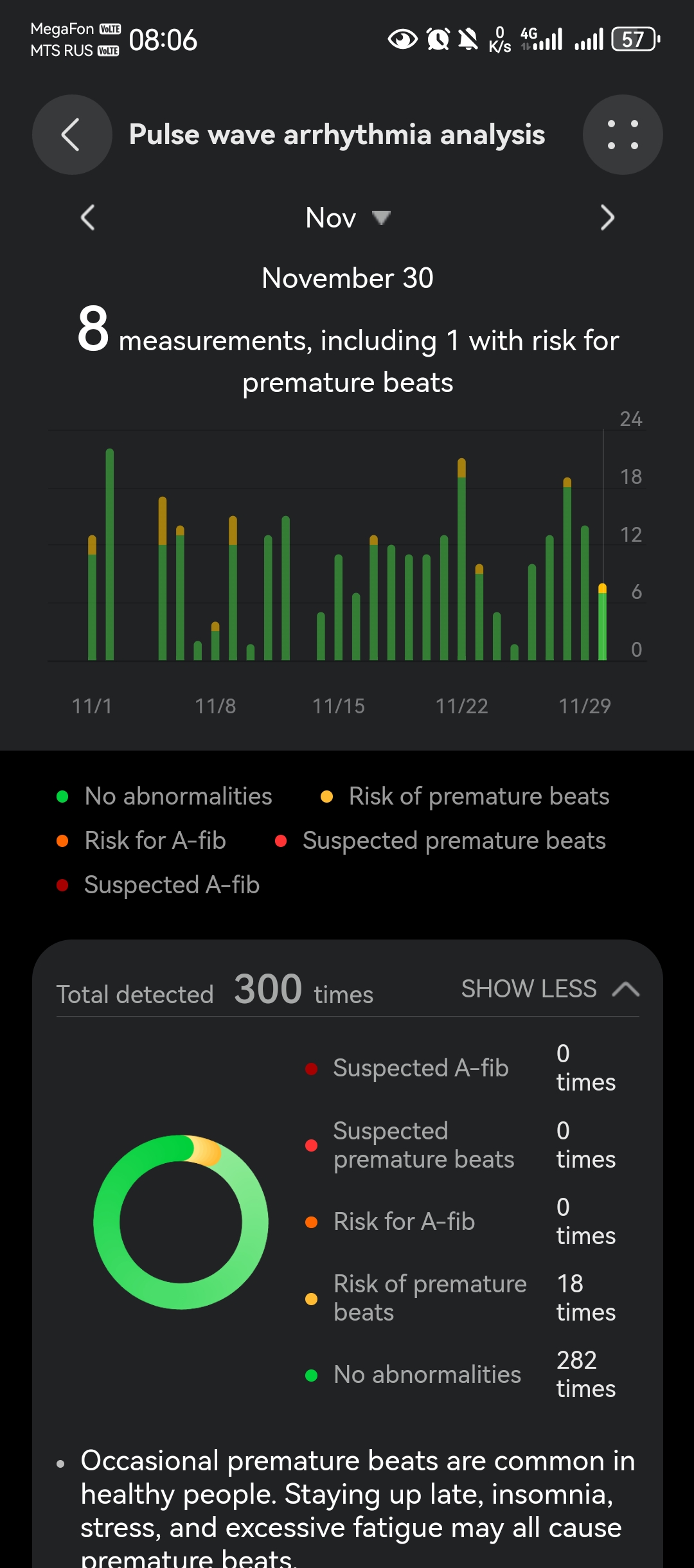Collapse details with SHOW LESS
The image size is (694, 1568).
click(x=549, y=989)
